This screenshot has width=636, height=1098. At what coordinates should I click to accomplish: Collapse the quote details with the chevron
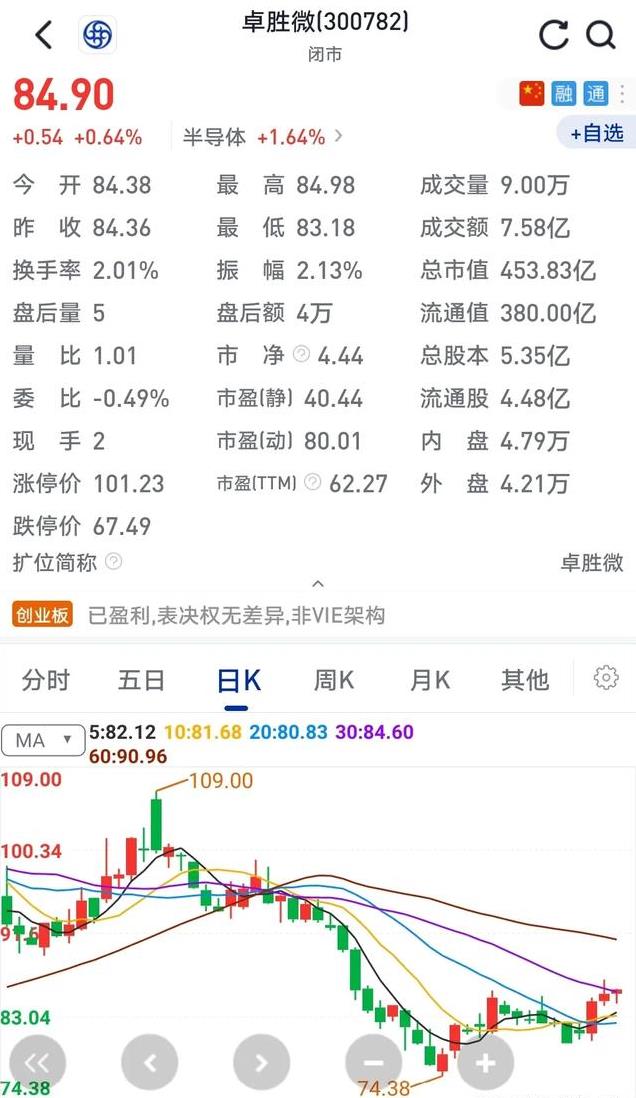coord(318,584)
